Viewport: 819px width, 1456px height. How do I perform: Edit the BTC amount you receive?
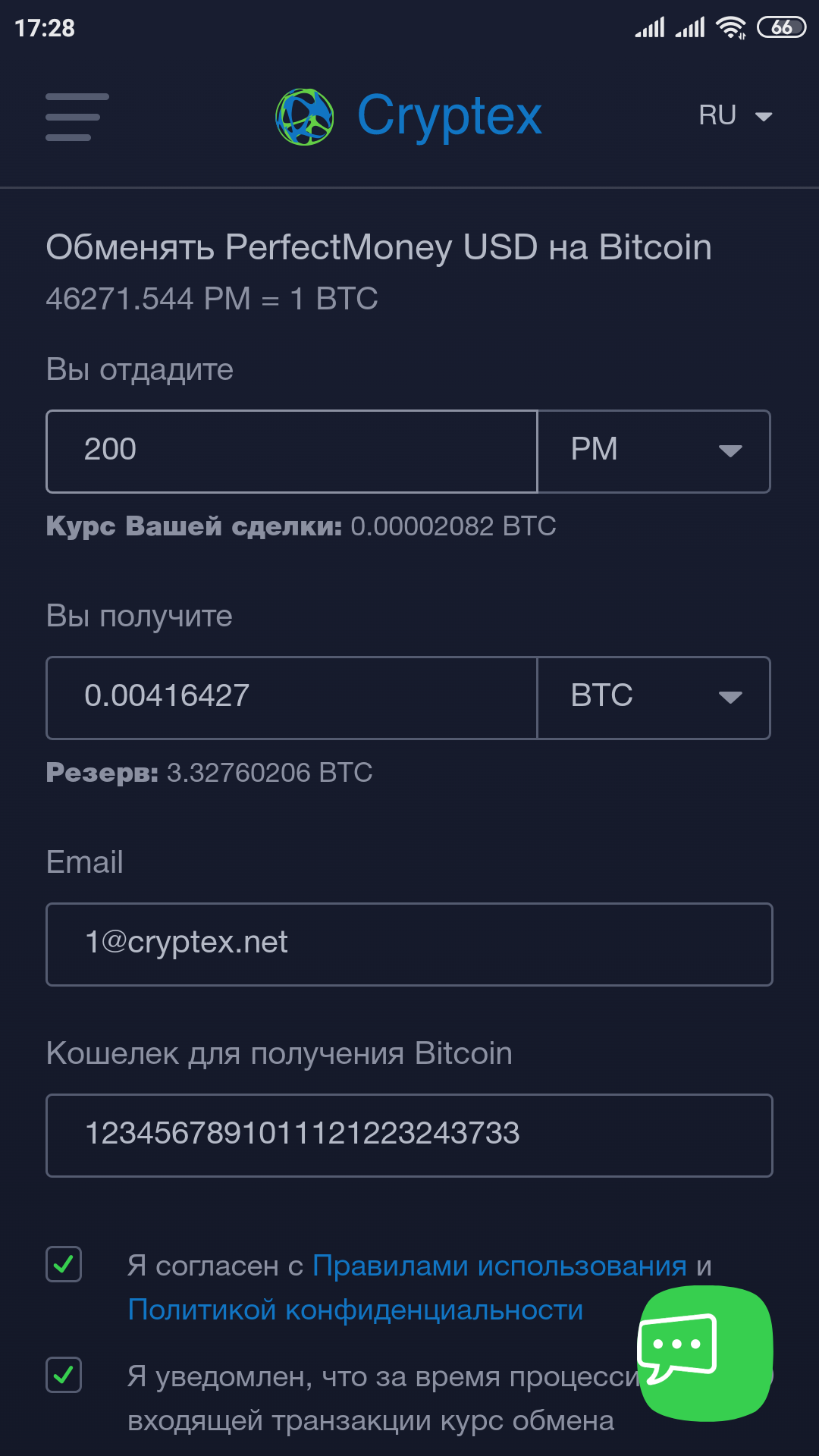[x=292, y=698]
